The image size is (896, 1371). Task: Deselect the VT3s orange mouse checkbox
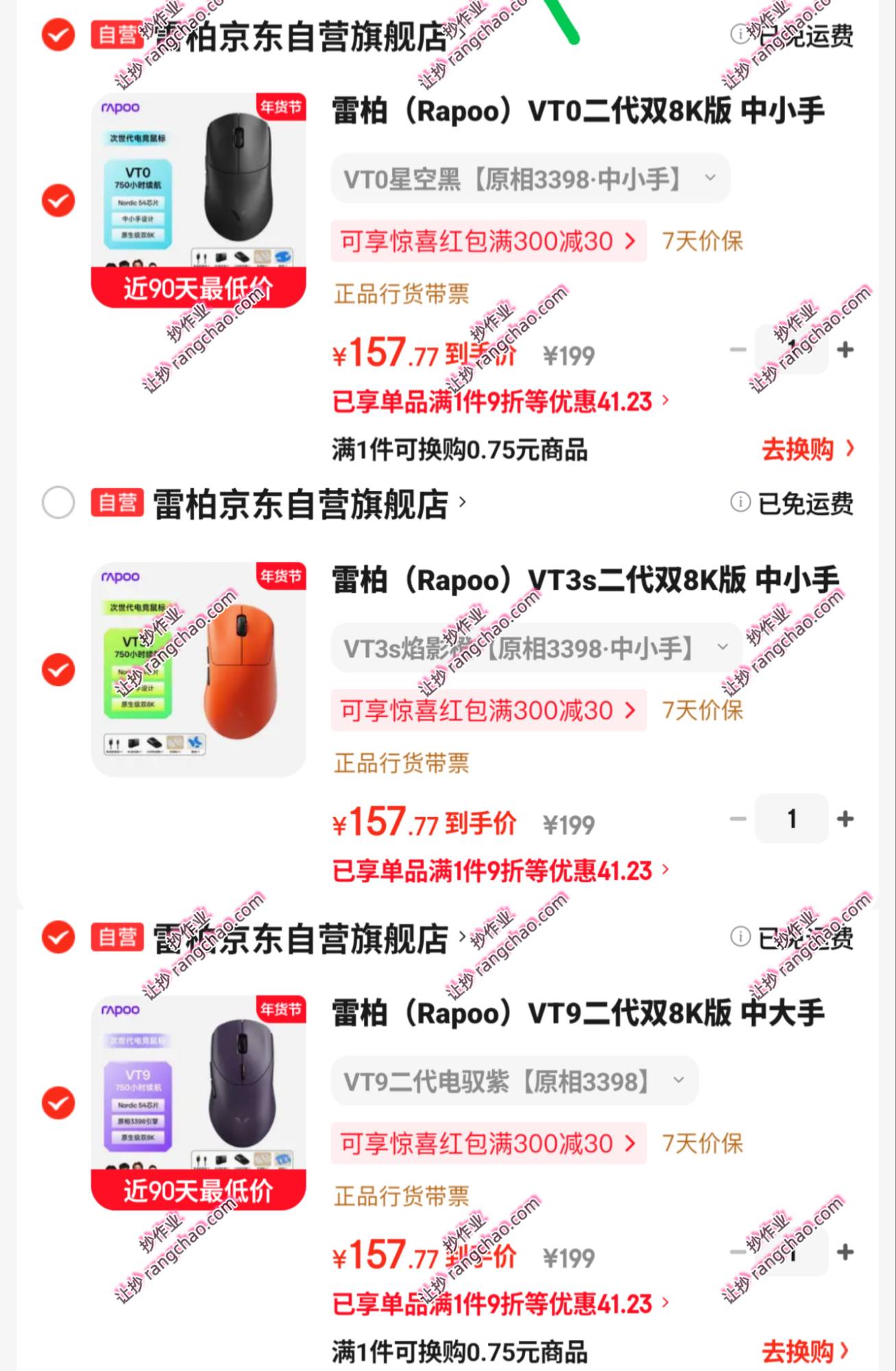point(58,670)
